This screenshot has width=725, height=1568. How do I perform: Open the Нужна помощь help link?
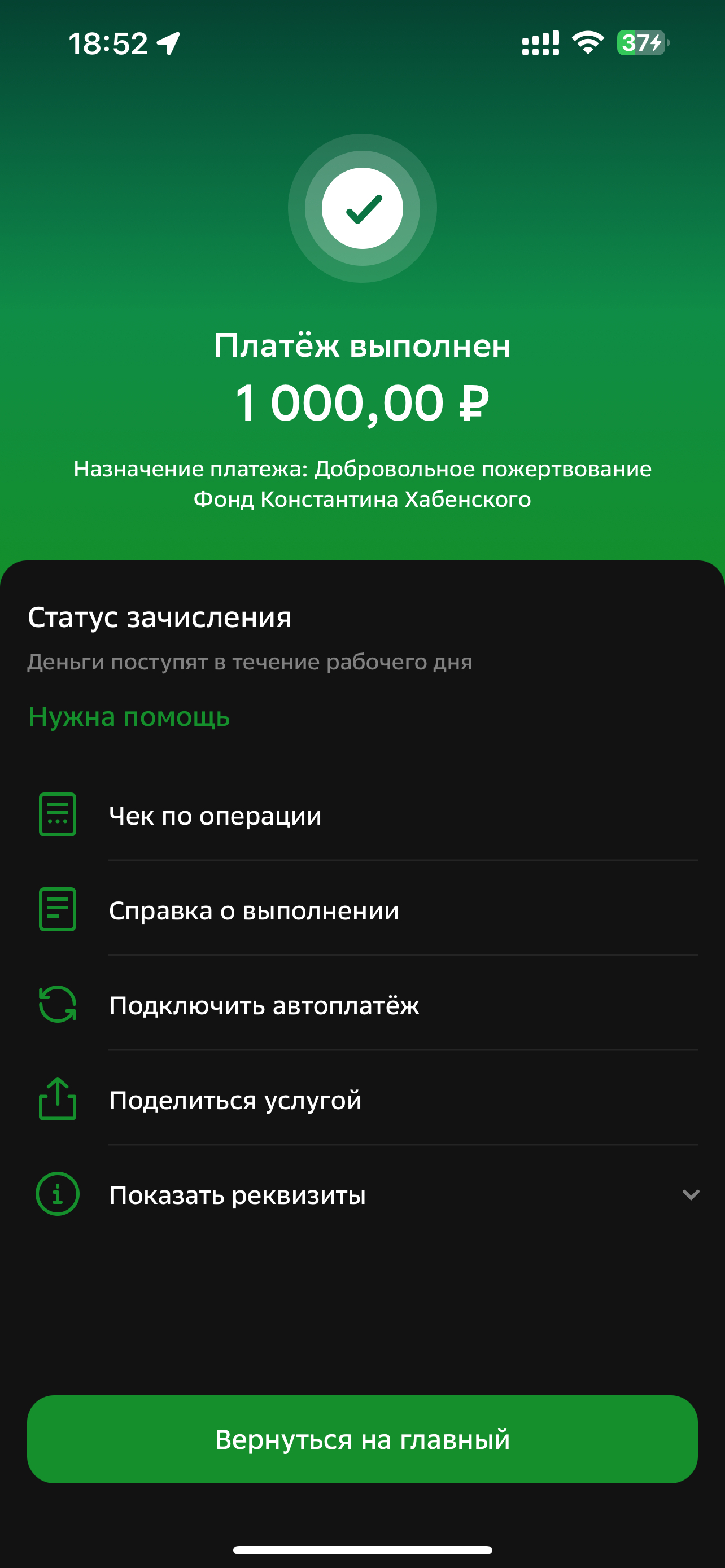click(129, 717)
